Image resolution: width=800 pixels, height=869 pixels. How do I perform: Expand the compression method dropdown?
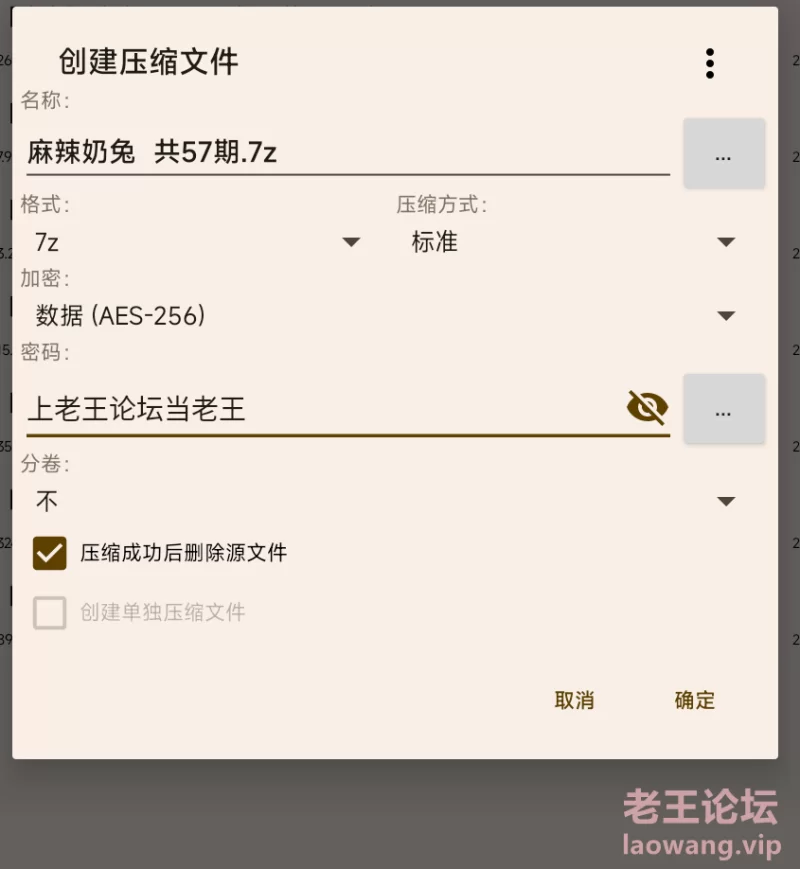coord(572,242)
